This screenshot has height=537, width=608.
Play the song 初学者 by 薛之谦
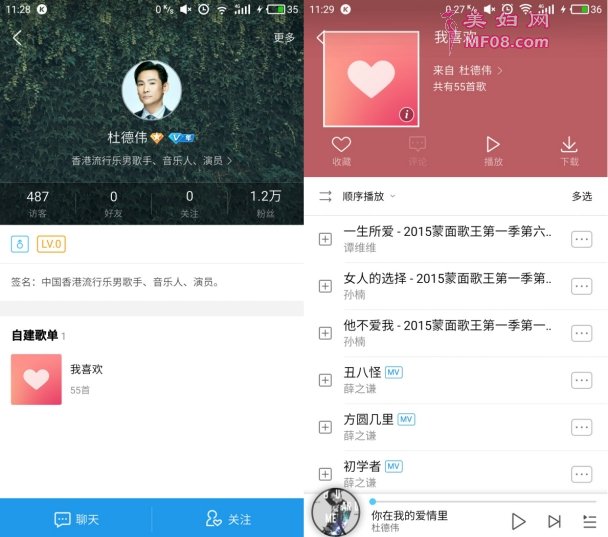[440, 473]
